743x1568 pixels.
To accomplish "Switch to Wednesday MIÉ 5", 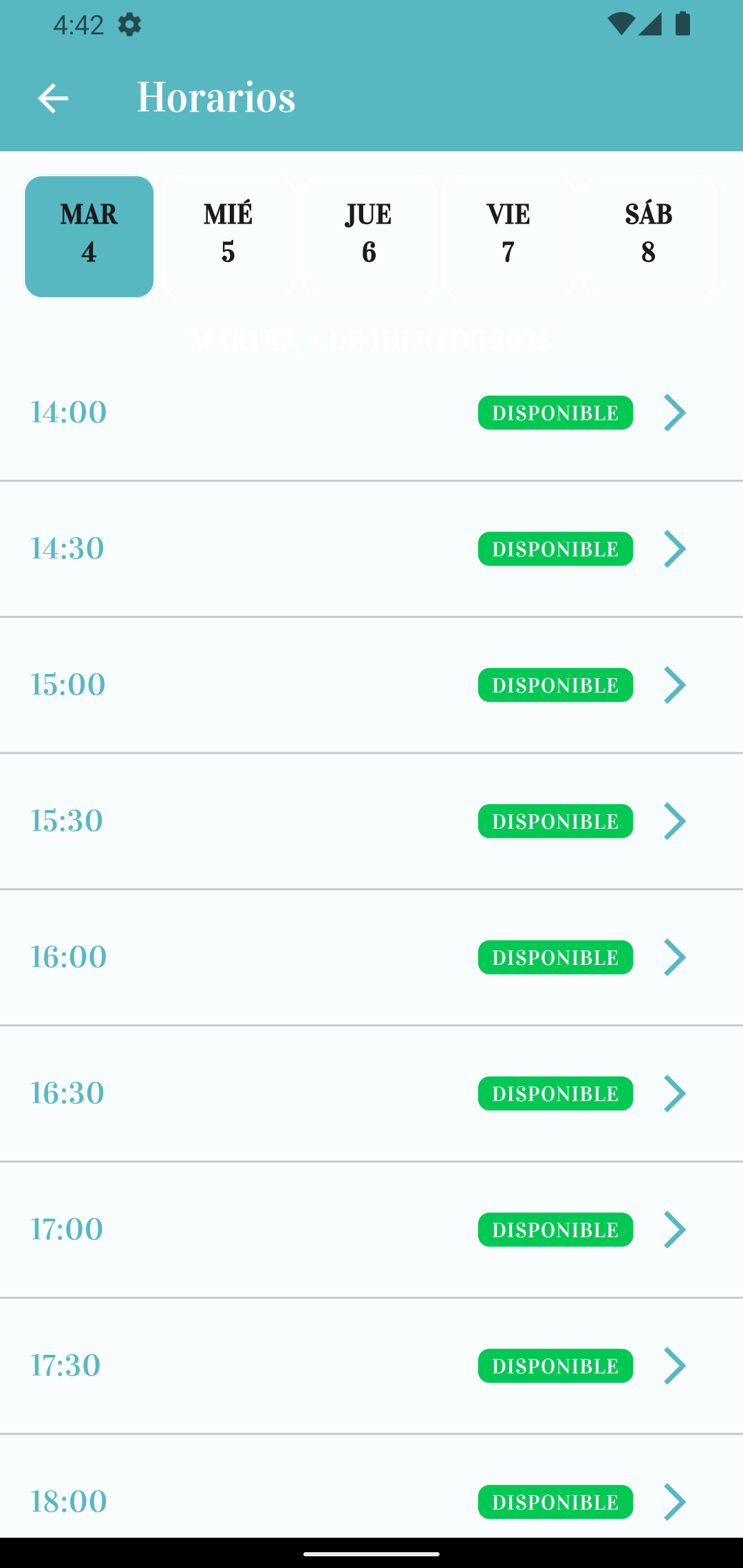I will 229,237.
